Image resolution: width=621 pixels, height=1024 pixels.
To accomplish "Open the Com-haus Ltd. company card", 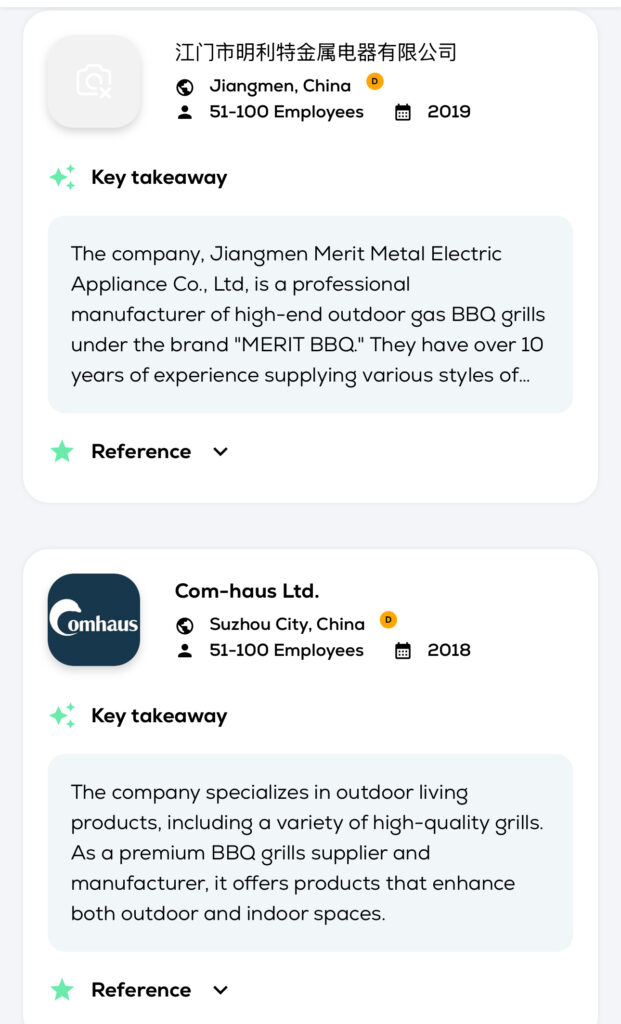I will (247, 591).
